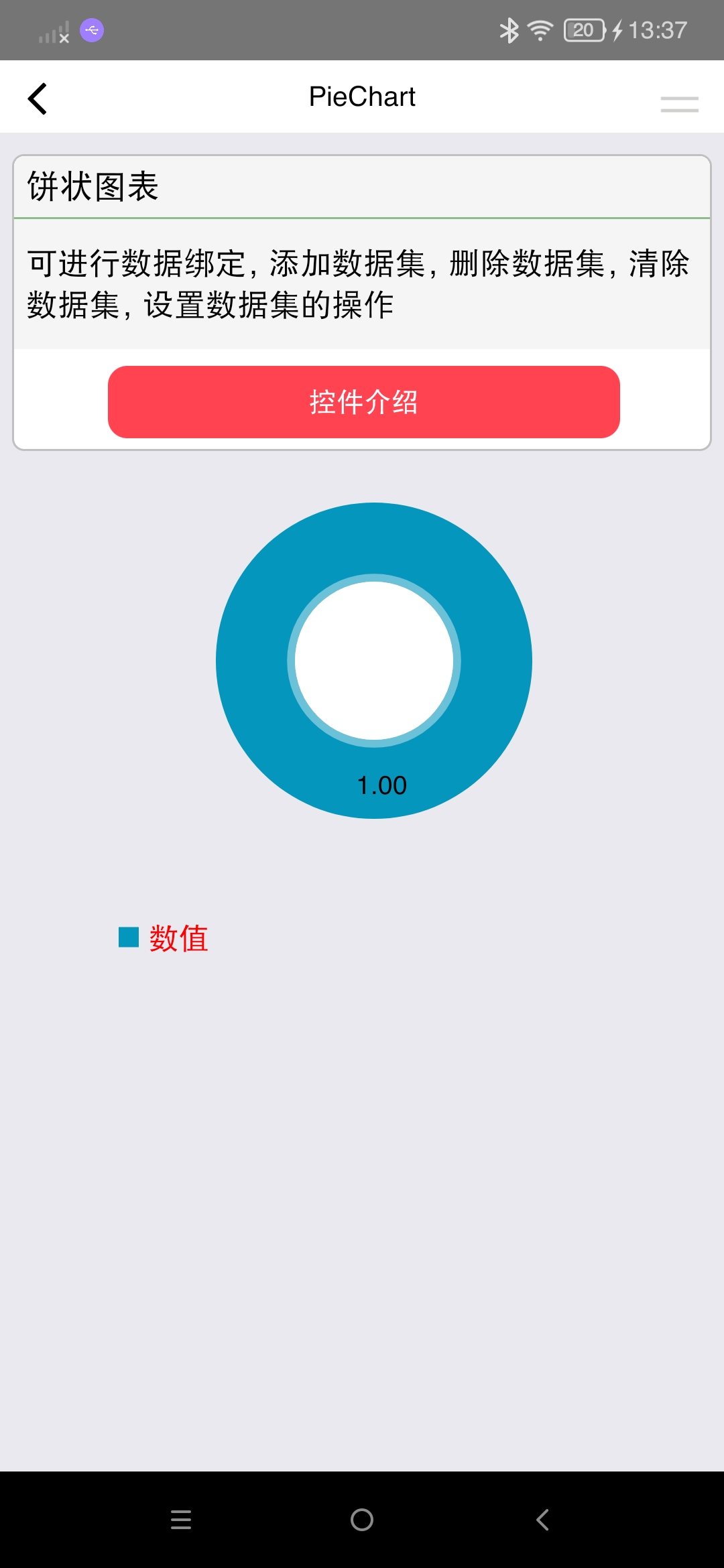Go to home via the system circle button

pos(362,1520)
